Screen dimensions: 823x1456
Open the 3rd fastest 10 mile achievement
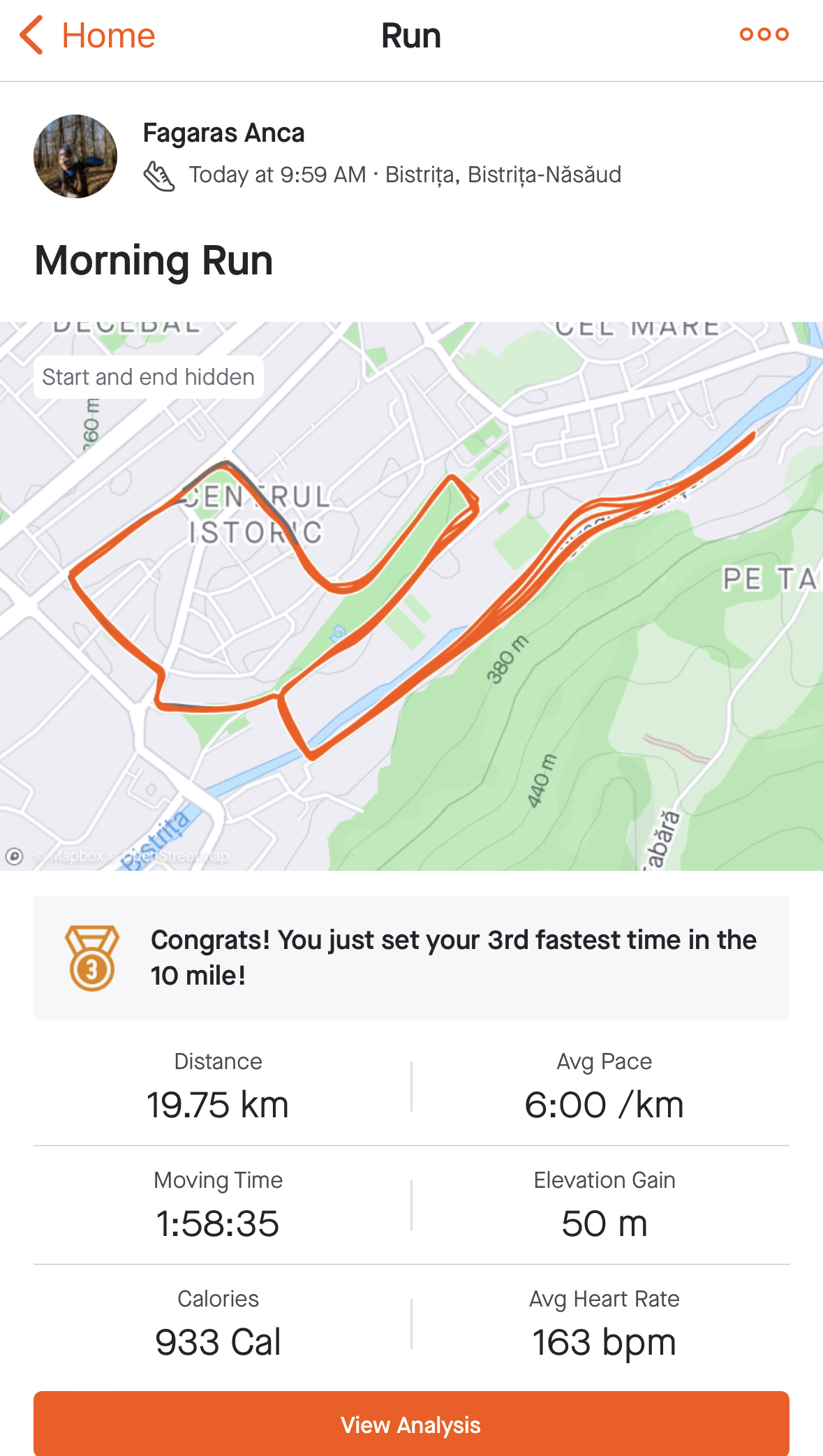[x=411, y=957]
